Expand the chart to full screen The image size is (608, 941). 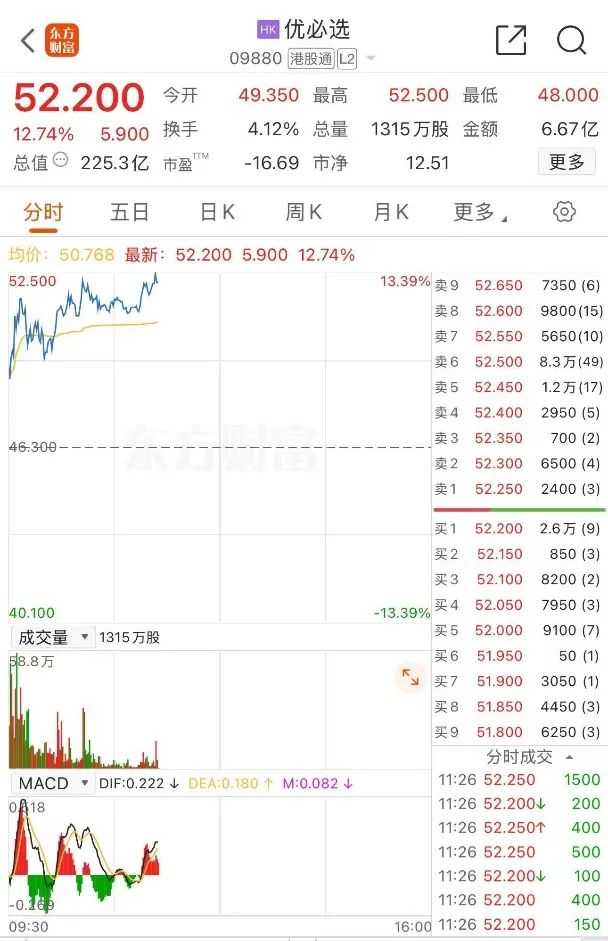(x=410, y=678)
